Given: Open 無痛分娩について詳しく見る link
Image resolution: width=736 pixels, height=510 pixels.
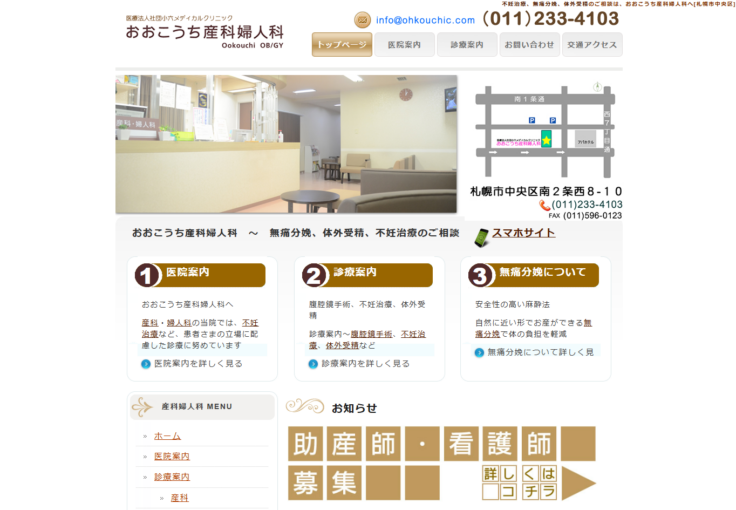Looking at the screenshot, I should coord(540,352).
